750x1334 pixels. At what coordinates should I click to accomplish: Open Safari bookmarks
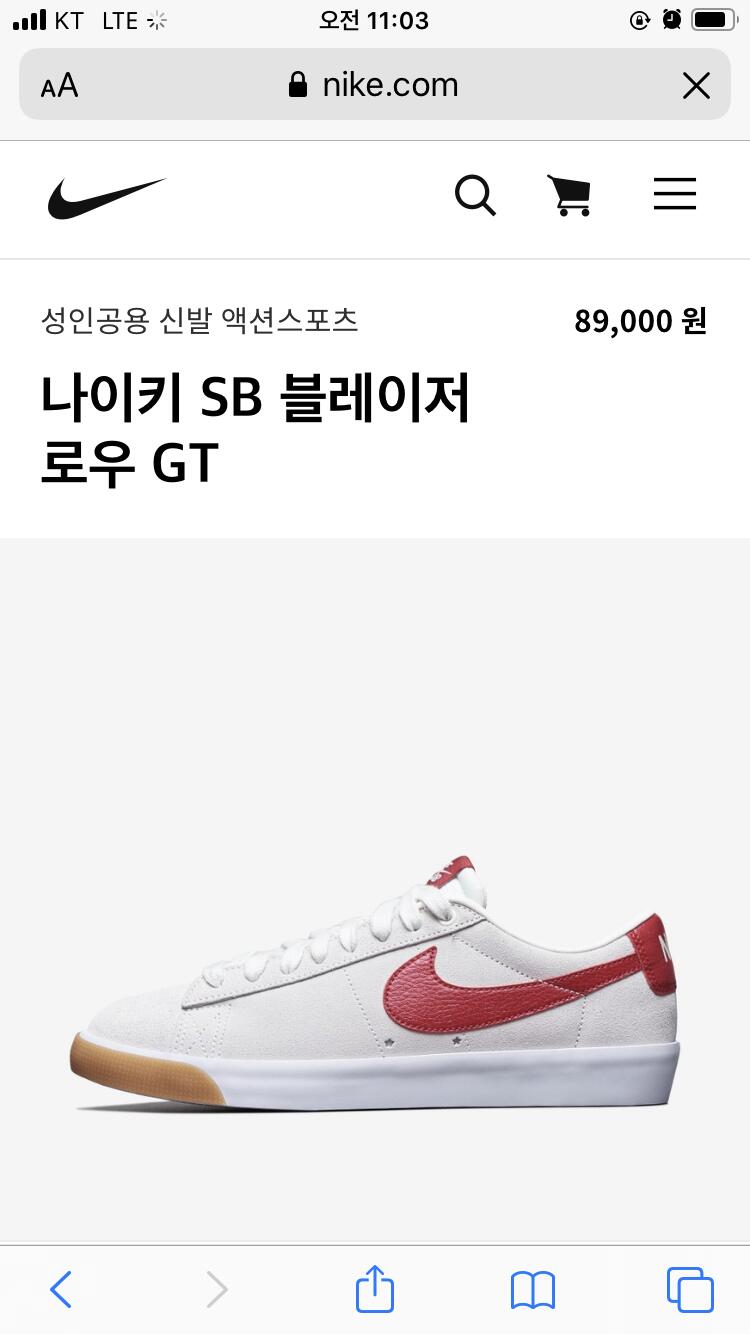(x=532, y=1290)
